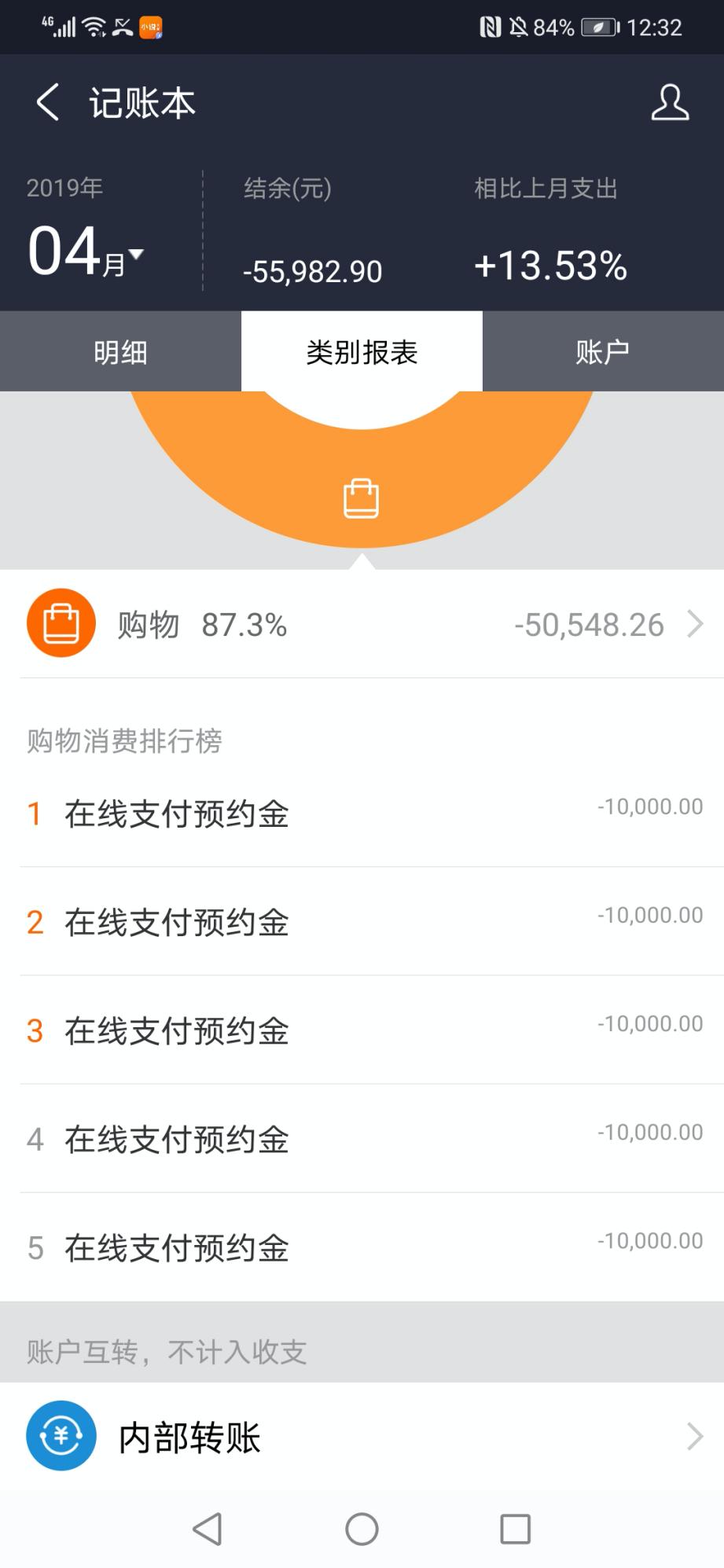Tap the 结余(元) balance amount -55,982.90

click(x=312, y=270)
